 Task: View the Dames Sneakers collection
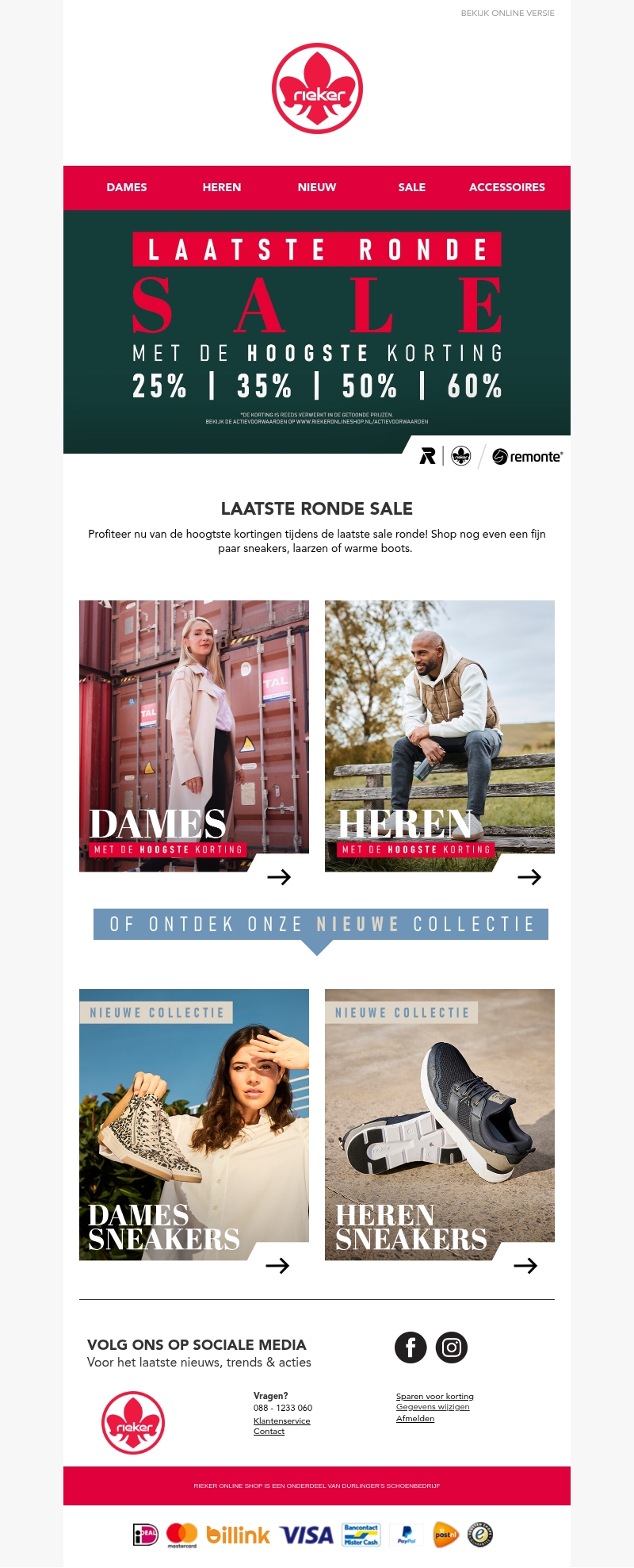tap(194, 1125)
